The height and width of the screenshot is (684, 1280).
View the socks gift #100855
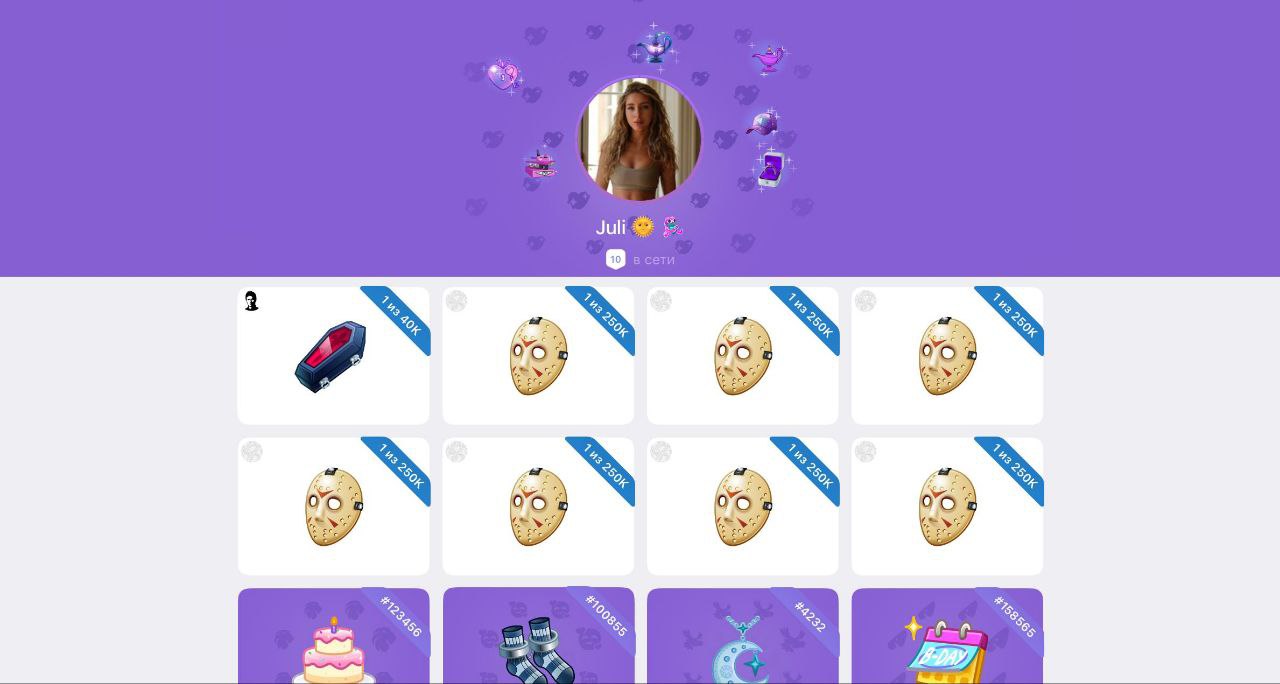[x=538, y=642]
